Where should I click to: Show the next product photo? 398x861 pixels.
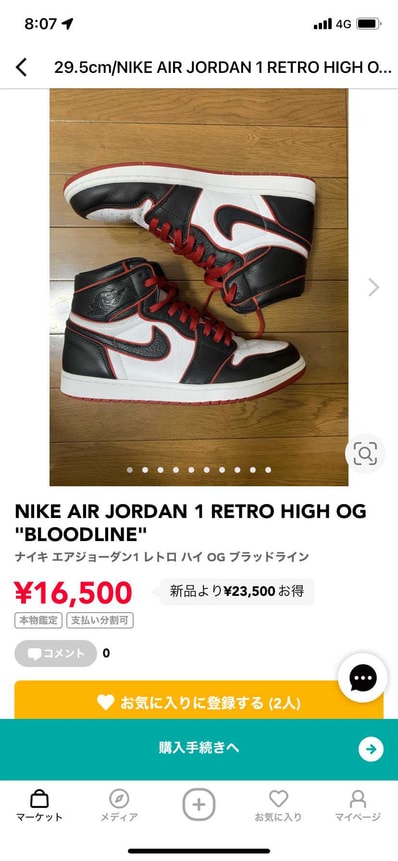(x=374, y=287)
